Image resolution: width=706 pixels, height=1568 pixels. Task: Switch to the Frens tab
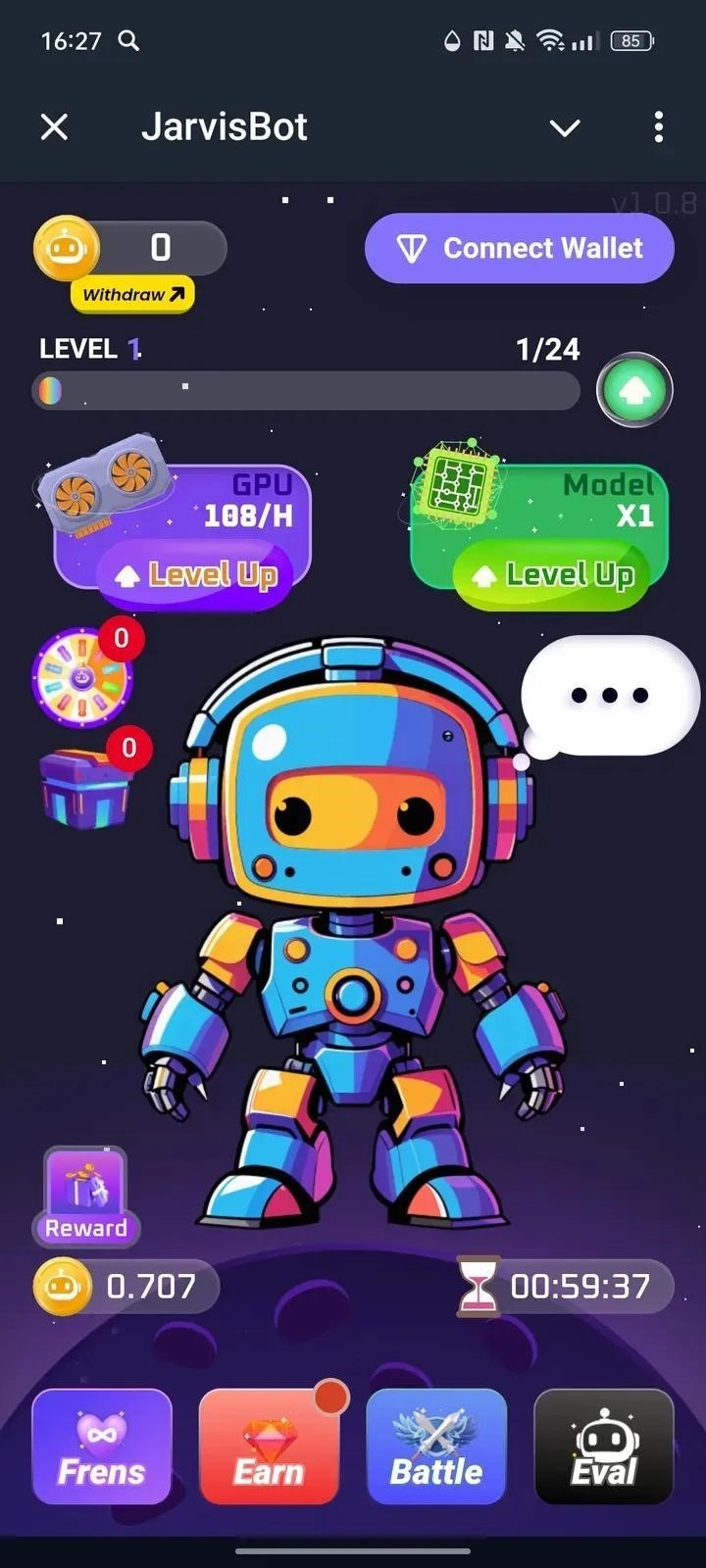pyautogui.click(x=102, y=1446)
